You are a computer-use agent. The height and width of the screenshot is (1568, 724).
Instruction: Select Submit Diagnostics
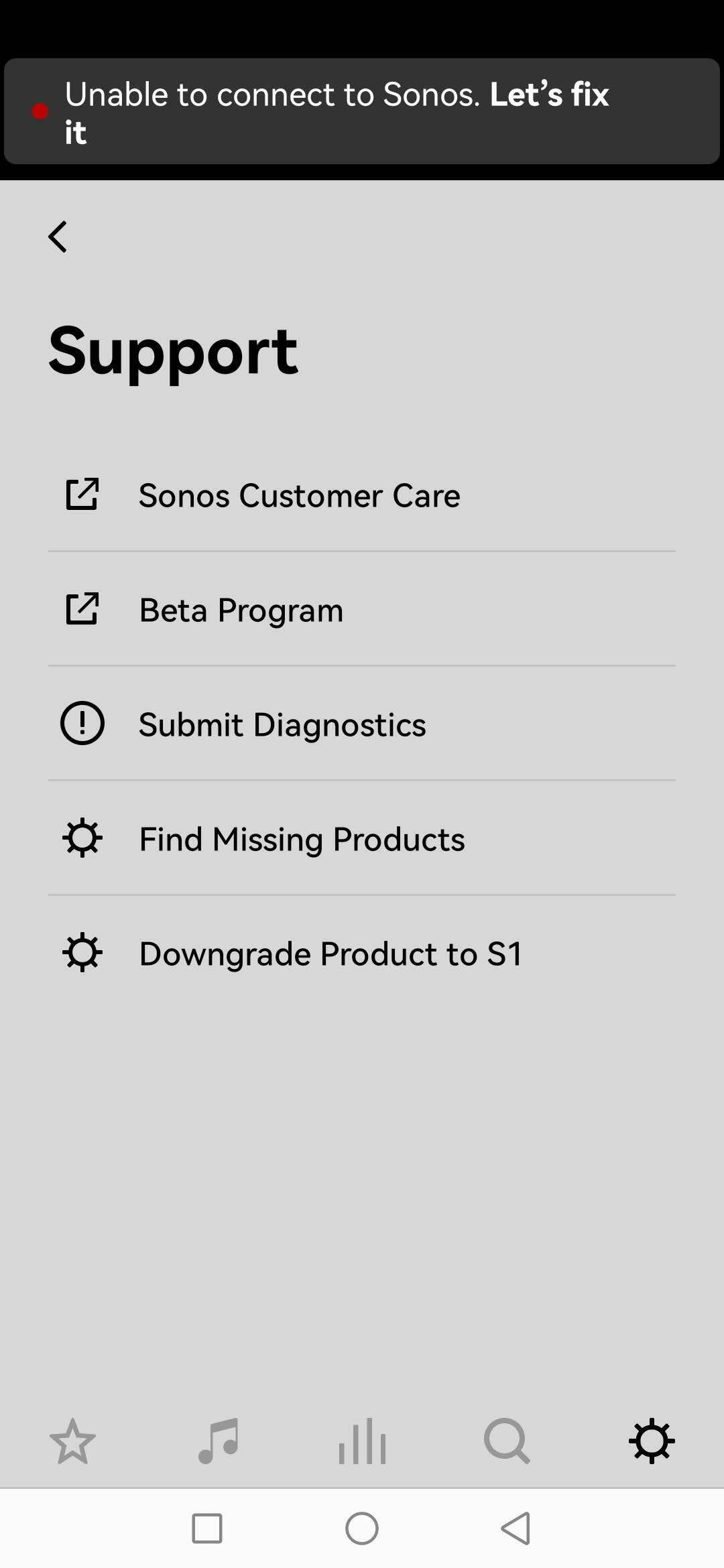click(362, 724)
